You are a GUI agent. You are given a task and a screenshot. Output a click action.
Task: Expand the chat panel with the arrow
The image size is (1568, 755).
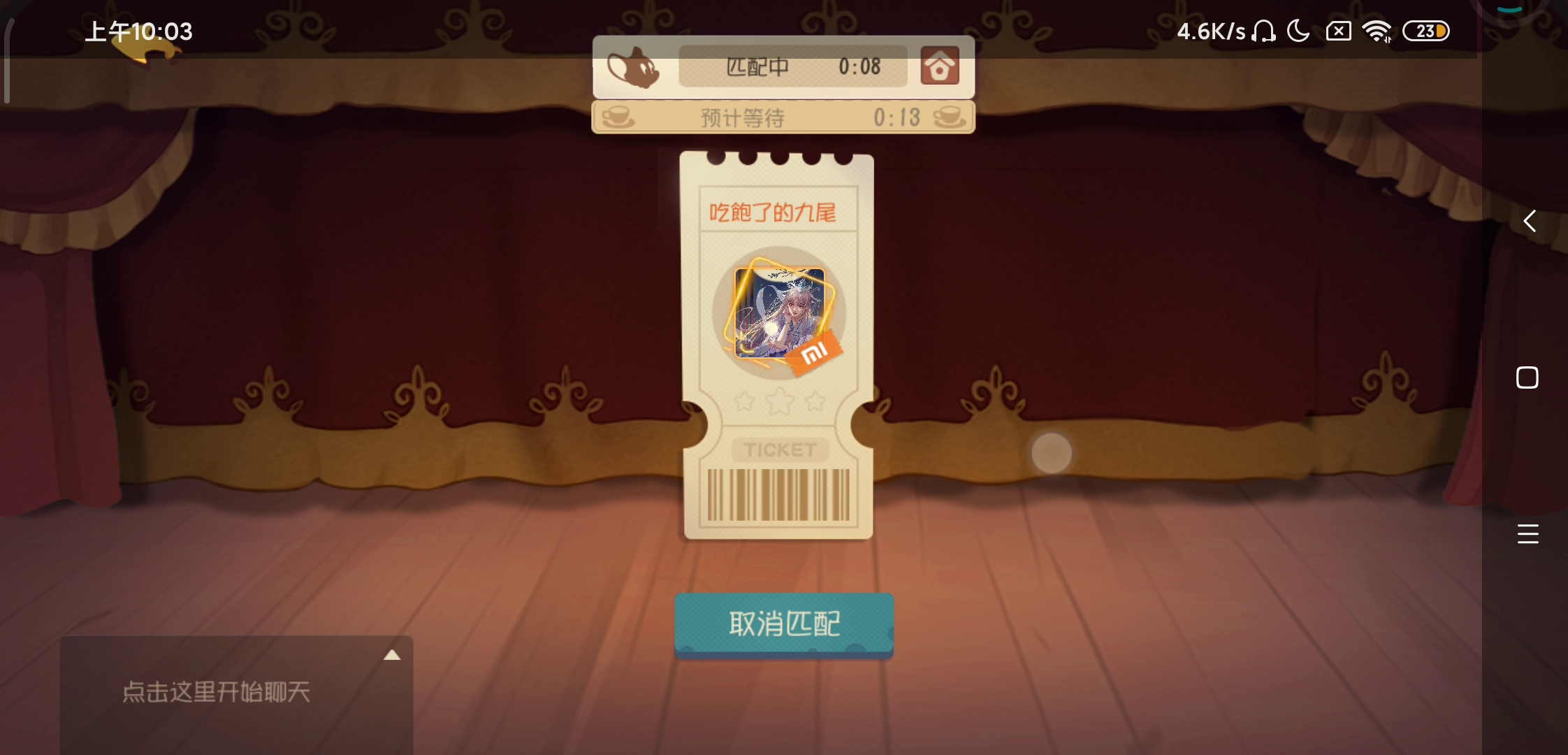pos(392,655)
